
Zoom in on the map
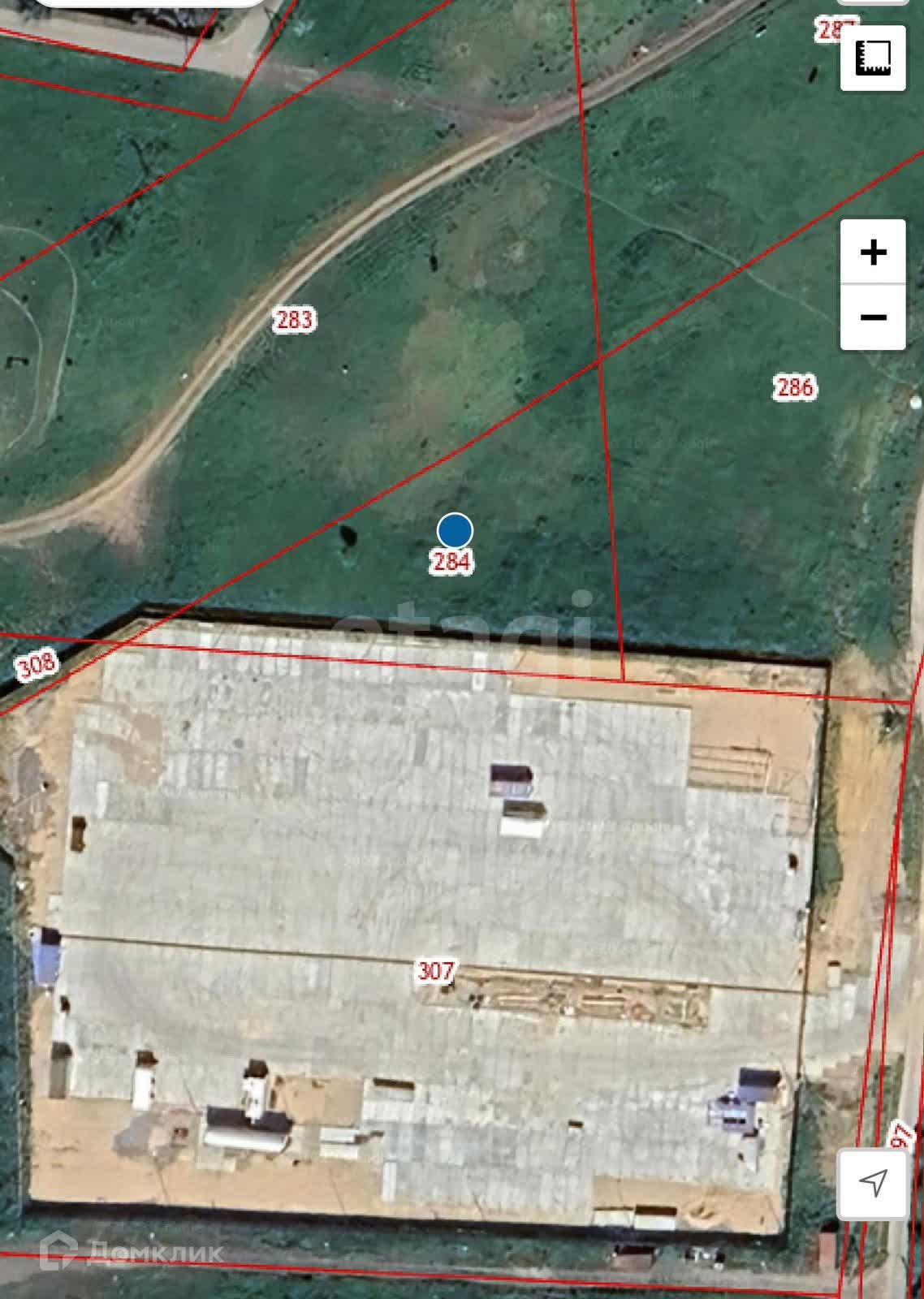tap(873, 252)
